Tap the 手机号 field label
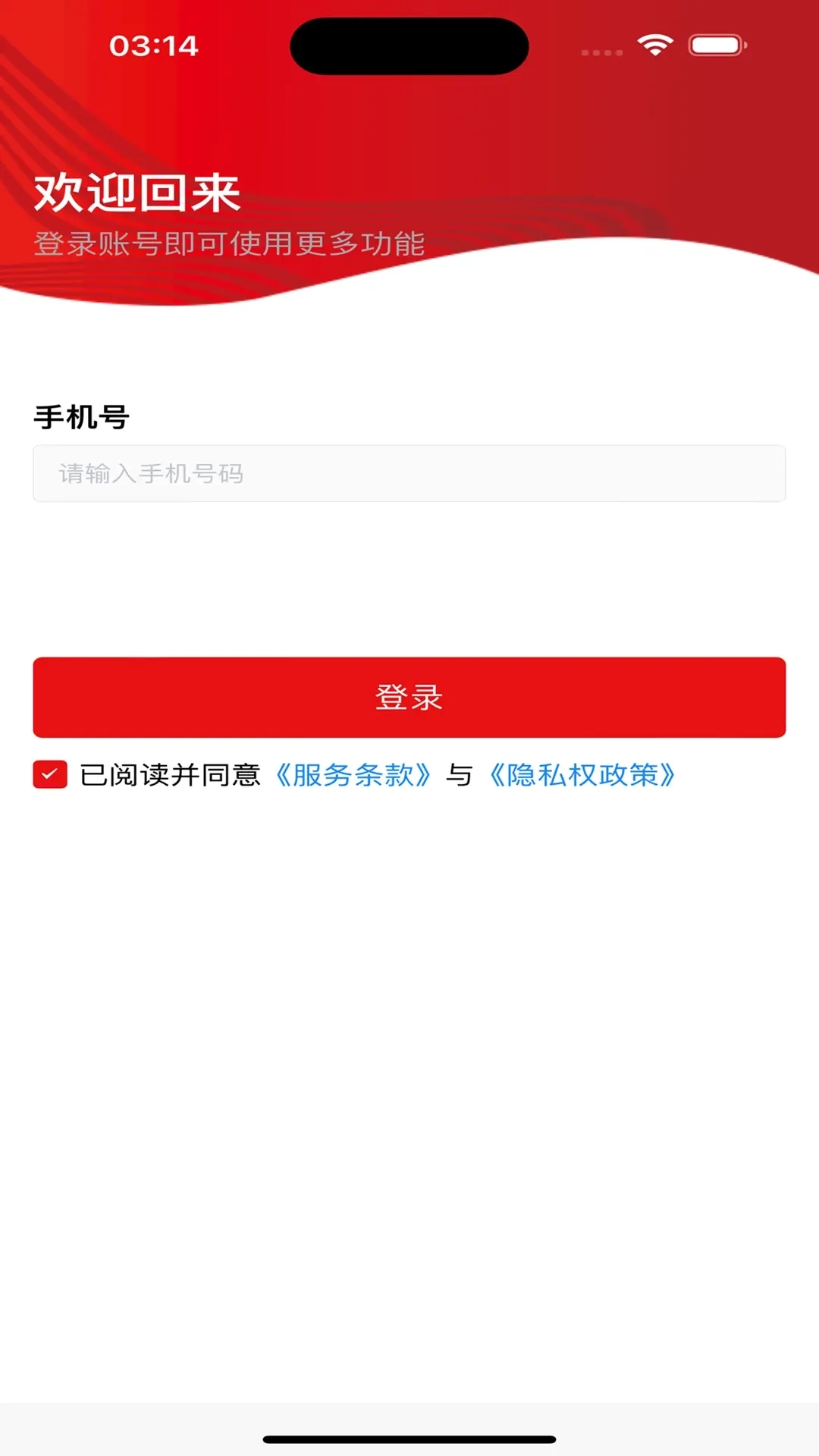 (83, 416)
